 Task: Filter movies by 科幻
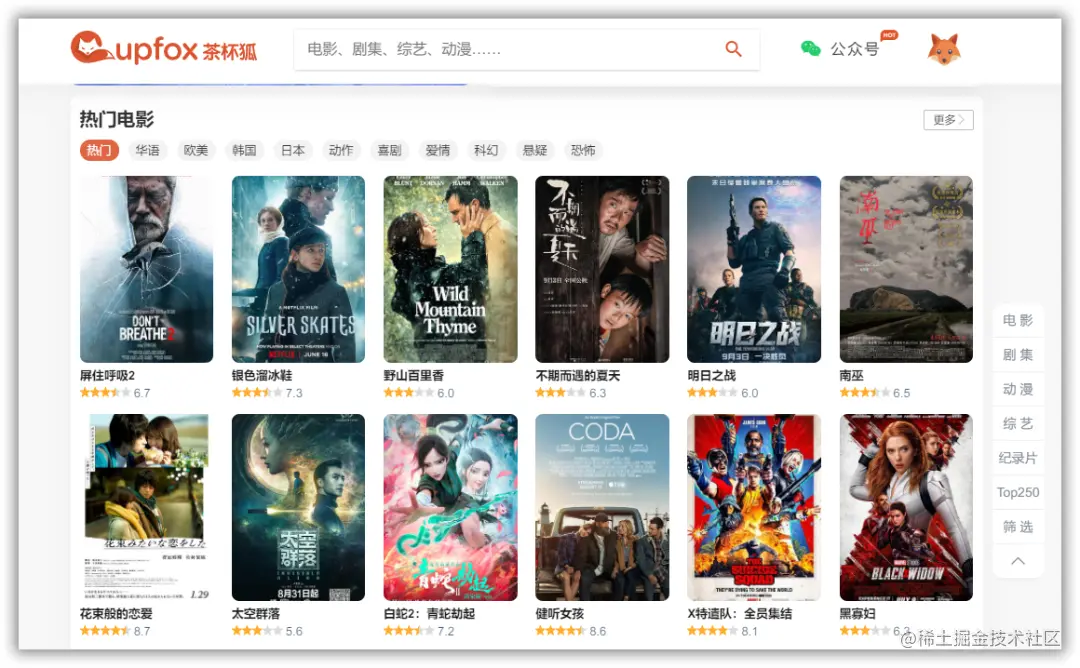pyautogui.click(x=486, y=150)
